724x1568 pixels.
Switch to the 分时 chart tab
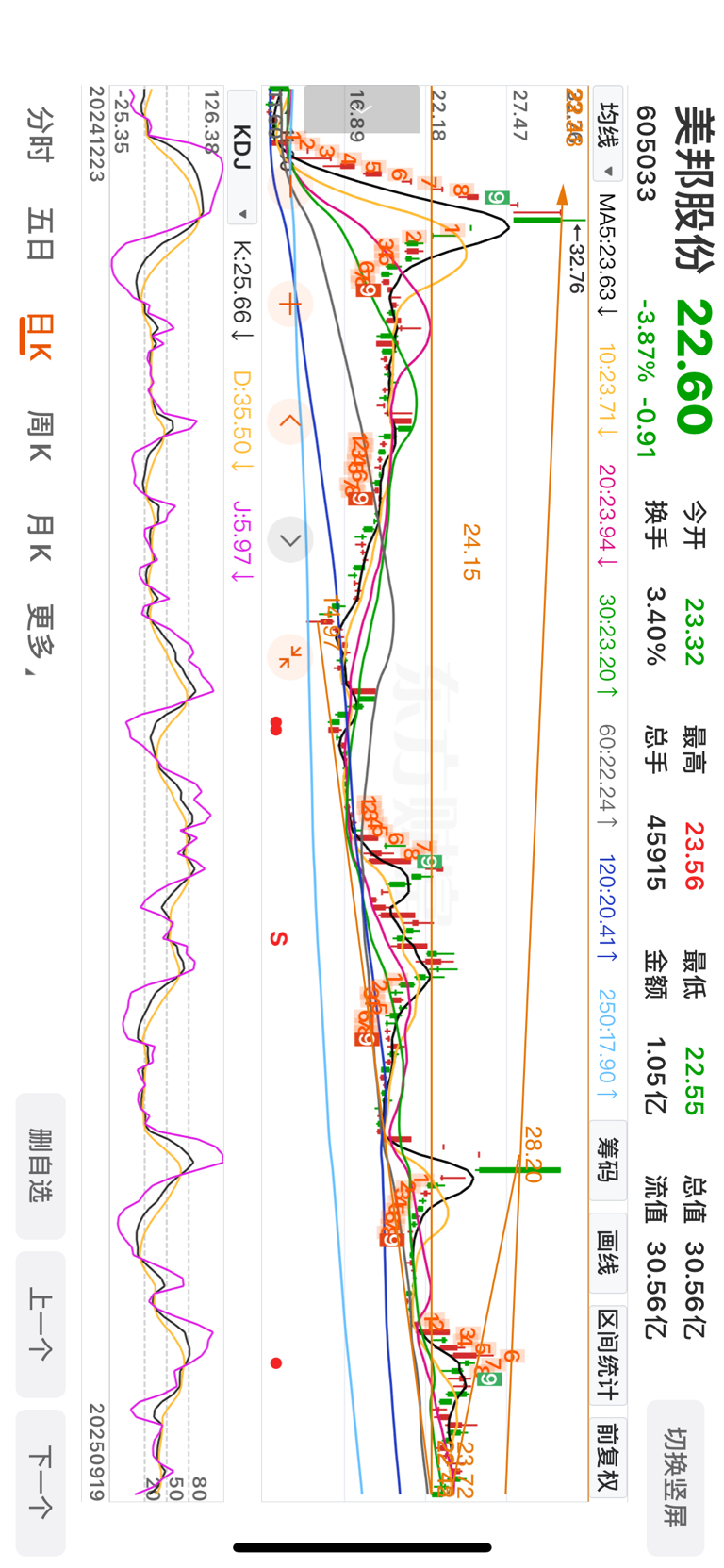[40, 134]
